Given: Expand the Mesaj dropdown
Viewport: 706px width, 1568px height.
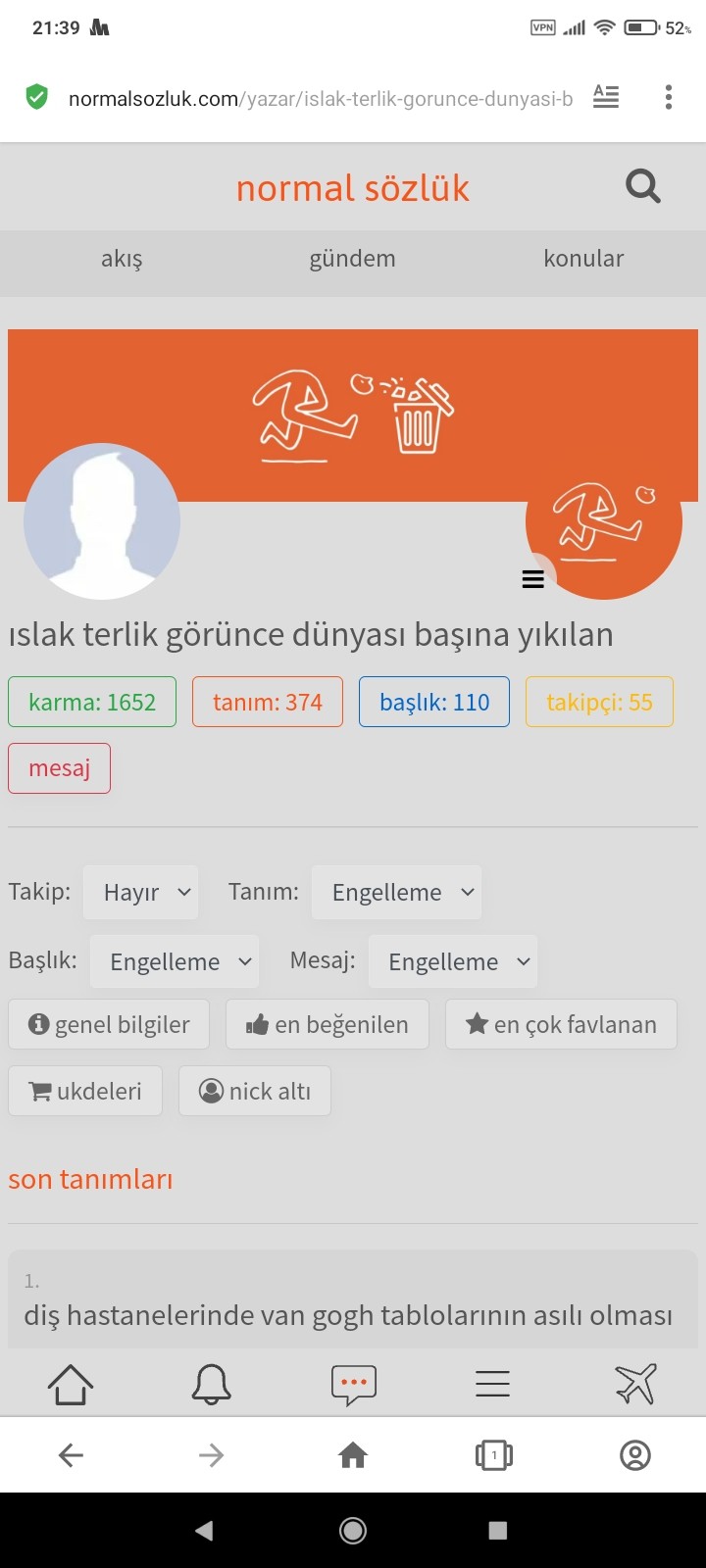Looking at the screenshot, I should click(452, 961).
